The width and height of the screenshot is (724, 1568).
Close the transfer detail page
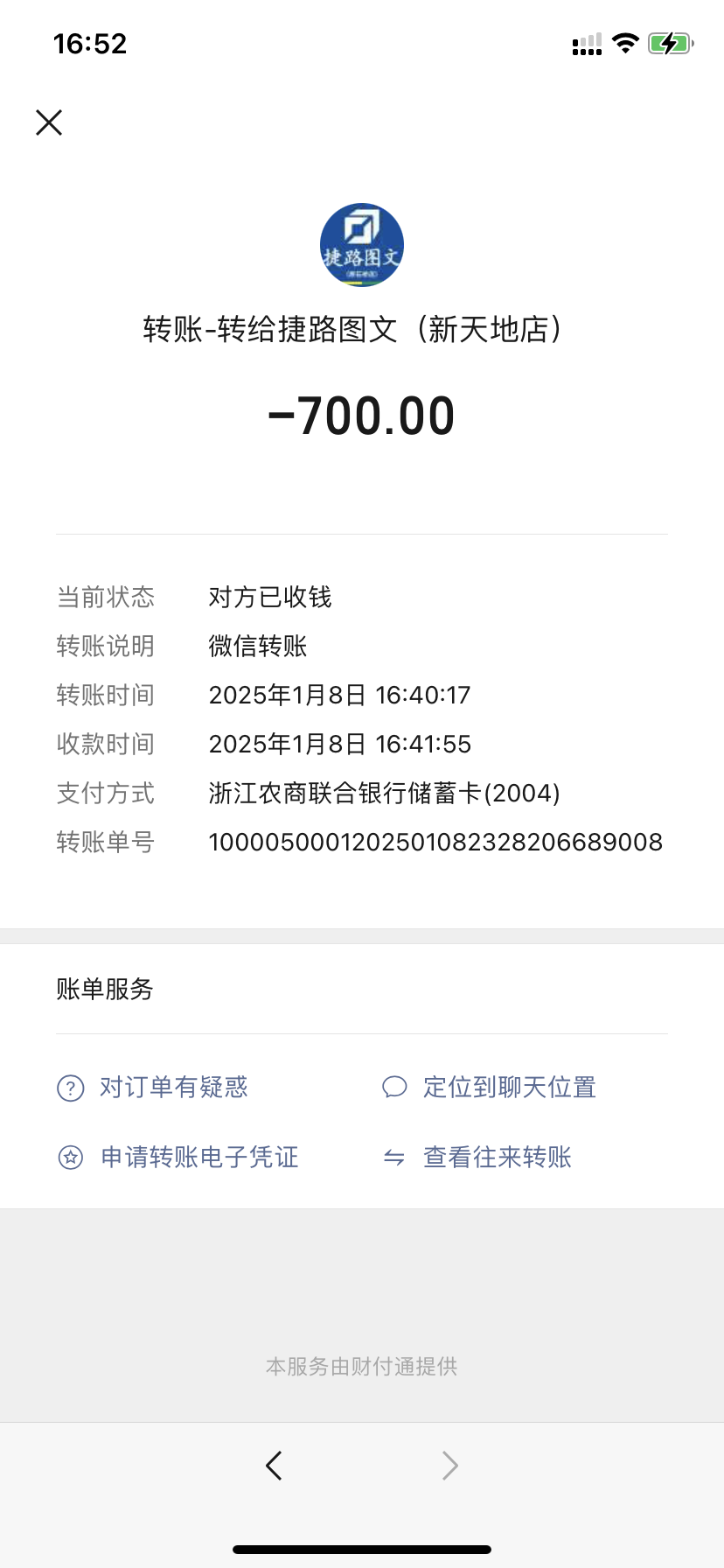click(x=49, y=122)
